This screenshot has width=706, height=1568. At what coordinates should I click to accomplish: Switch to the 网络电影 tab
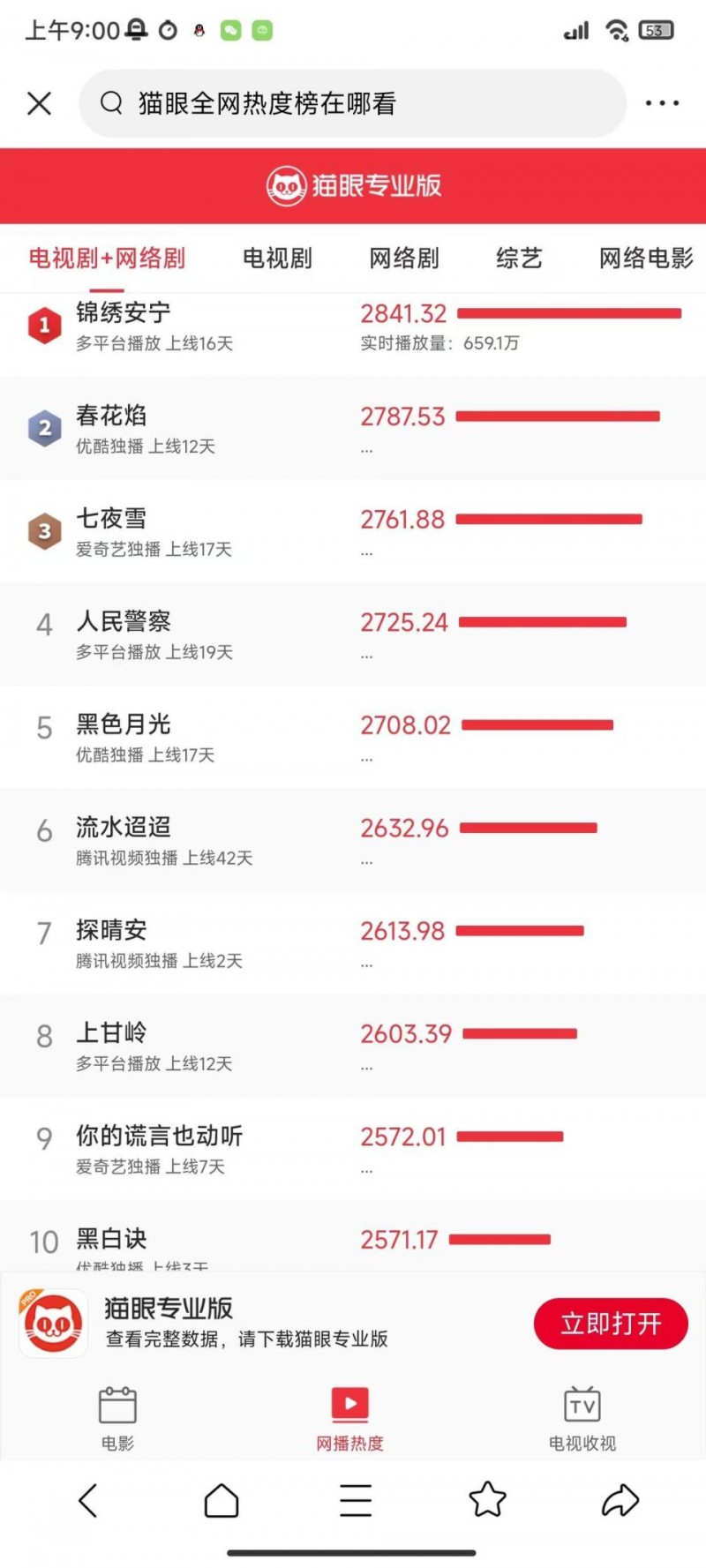pos(643,258)
